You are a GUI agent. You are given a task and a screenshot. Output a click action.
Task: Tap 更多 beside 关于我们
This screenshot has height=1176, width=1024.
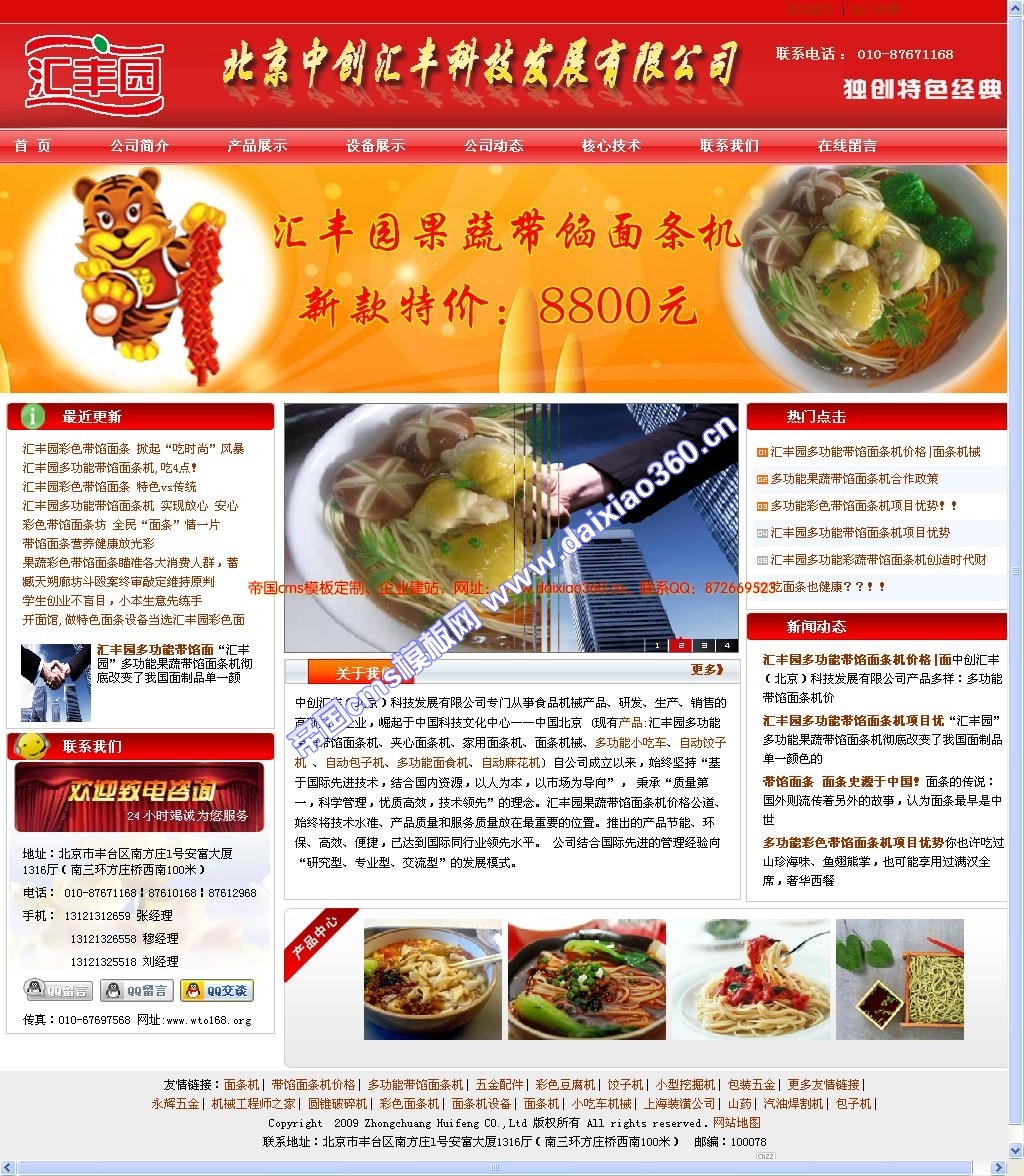click(x=705, y=670)
